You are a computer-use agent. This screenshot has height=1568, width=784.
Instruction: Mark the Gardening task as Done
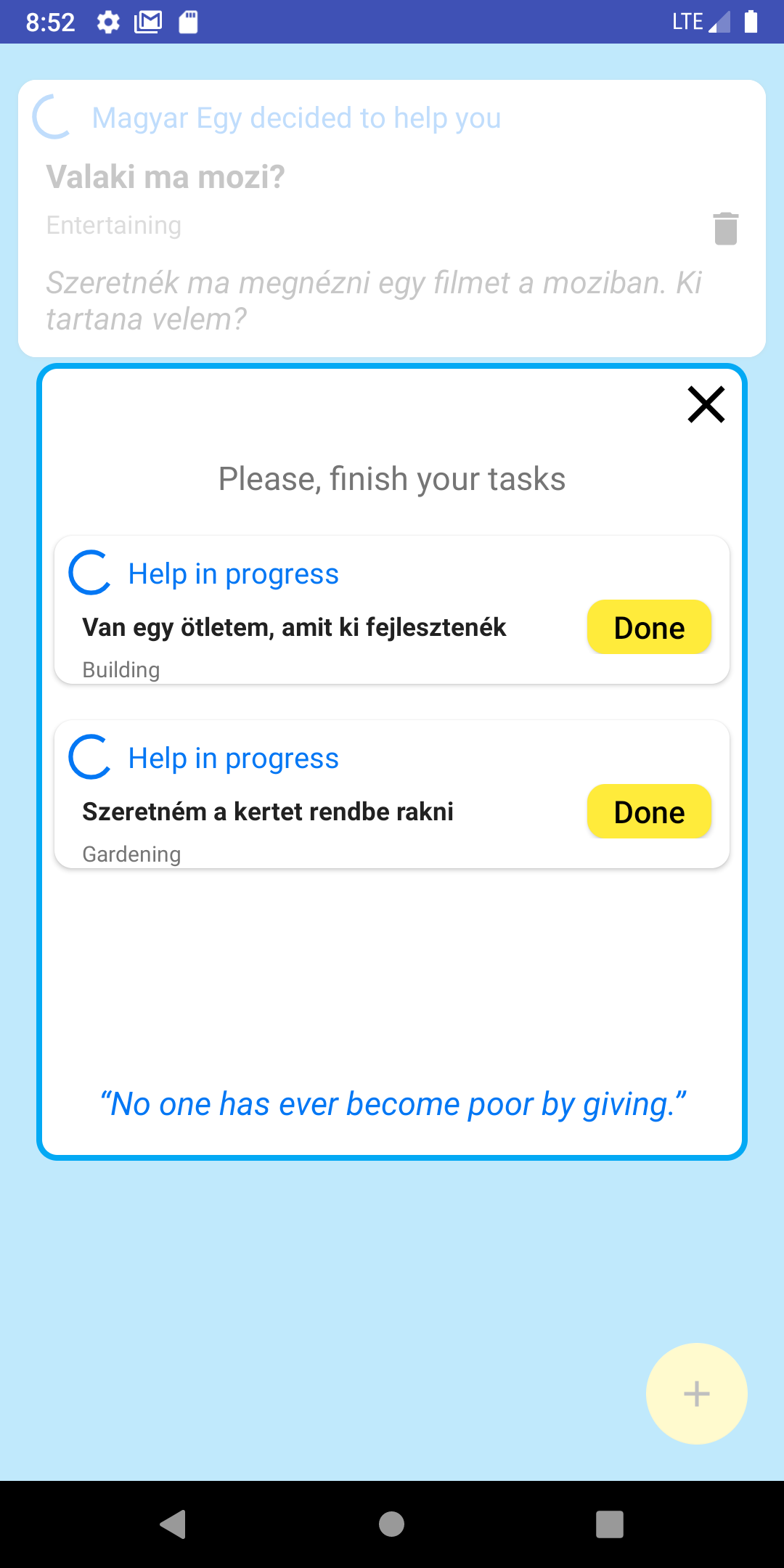649,812
